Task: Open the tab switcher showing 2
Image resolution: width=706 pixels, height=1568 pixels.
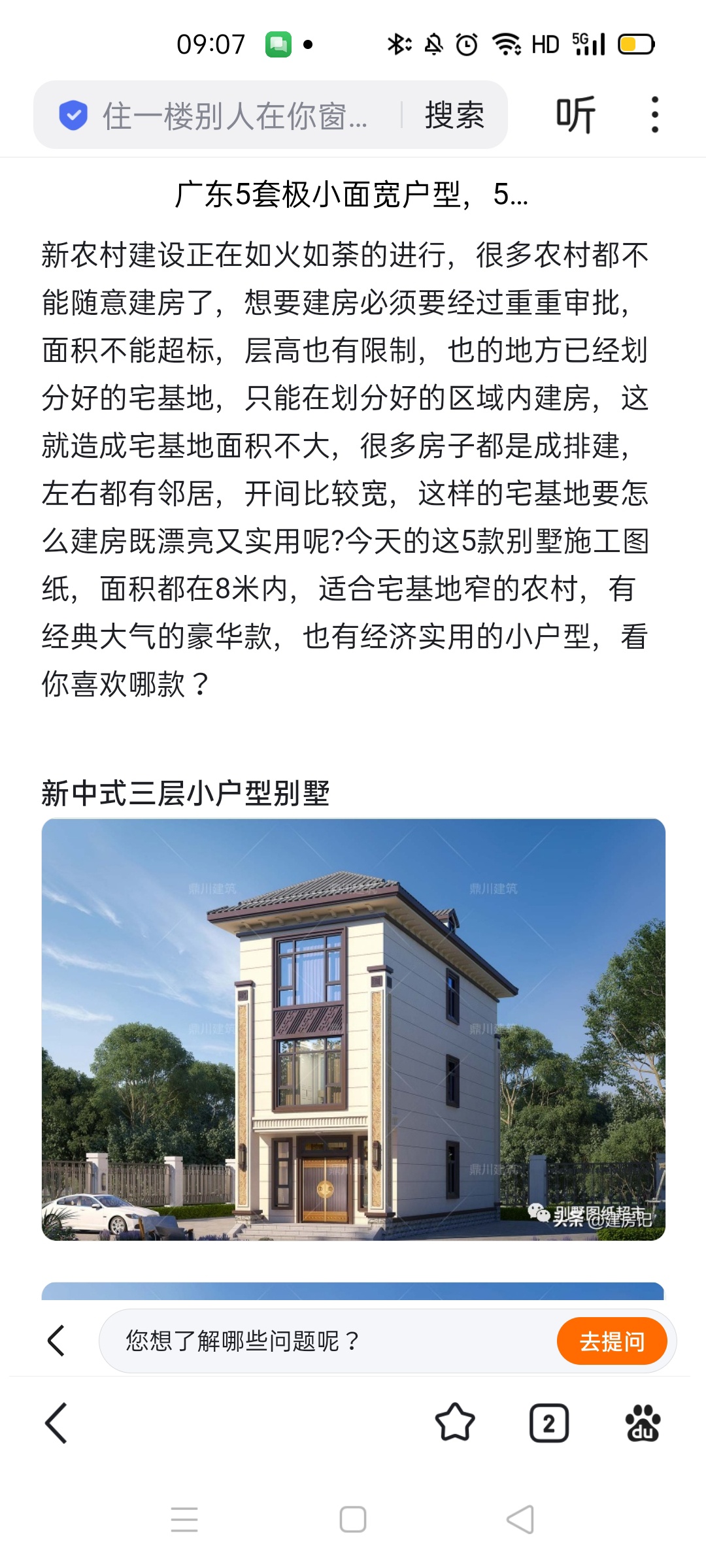Action: click(548, 1423)
